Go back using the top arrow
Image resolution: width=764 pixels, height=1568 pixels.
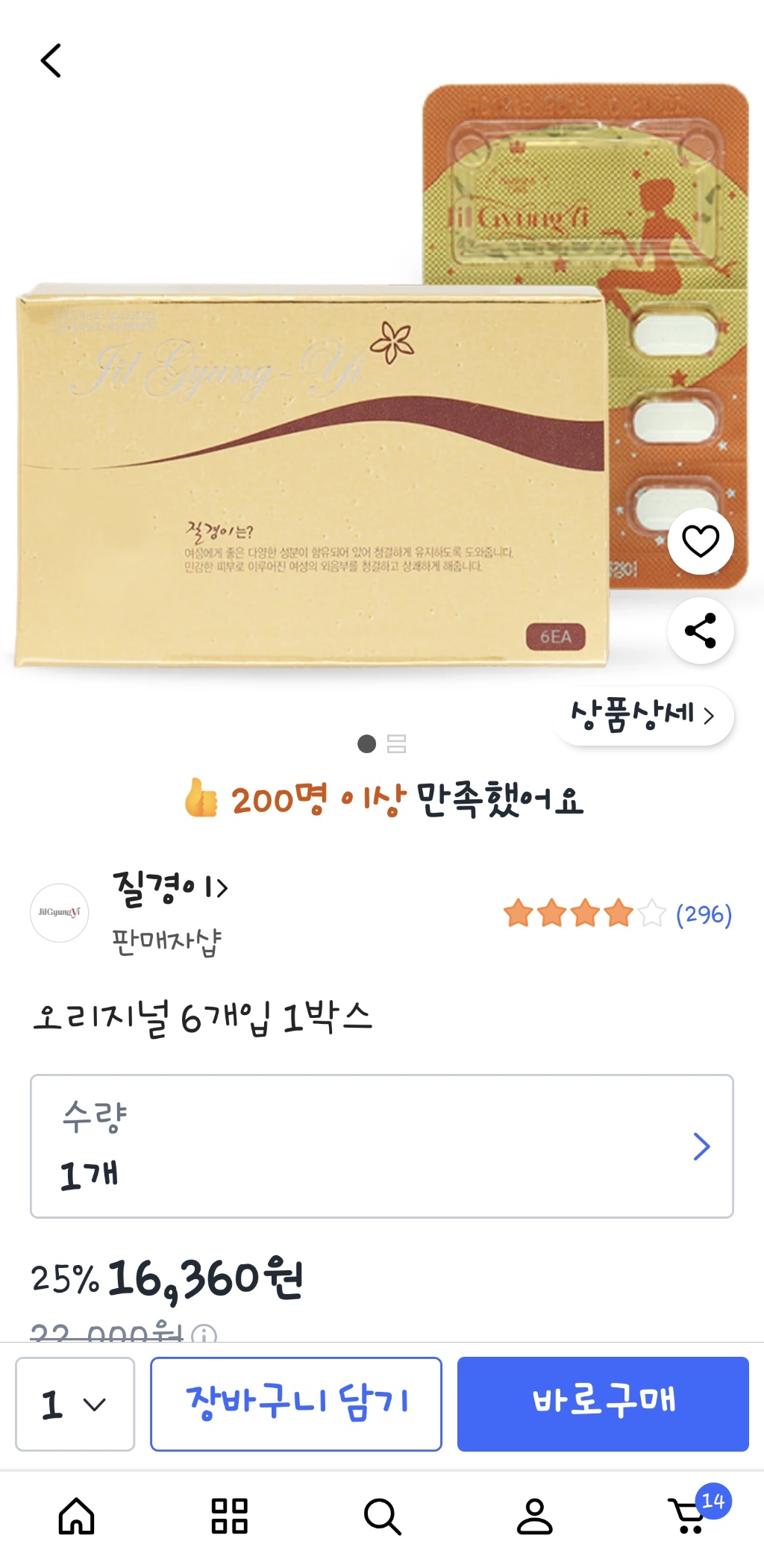(51, 60)
